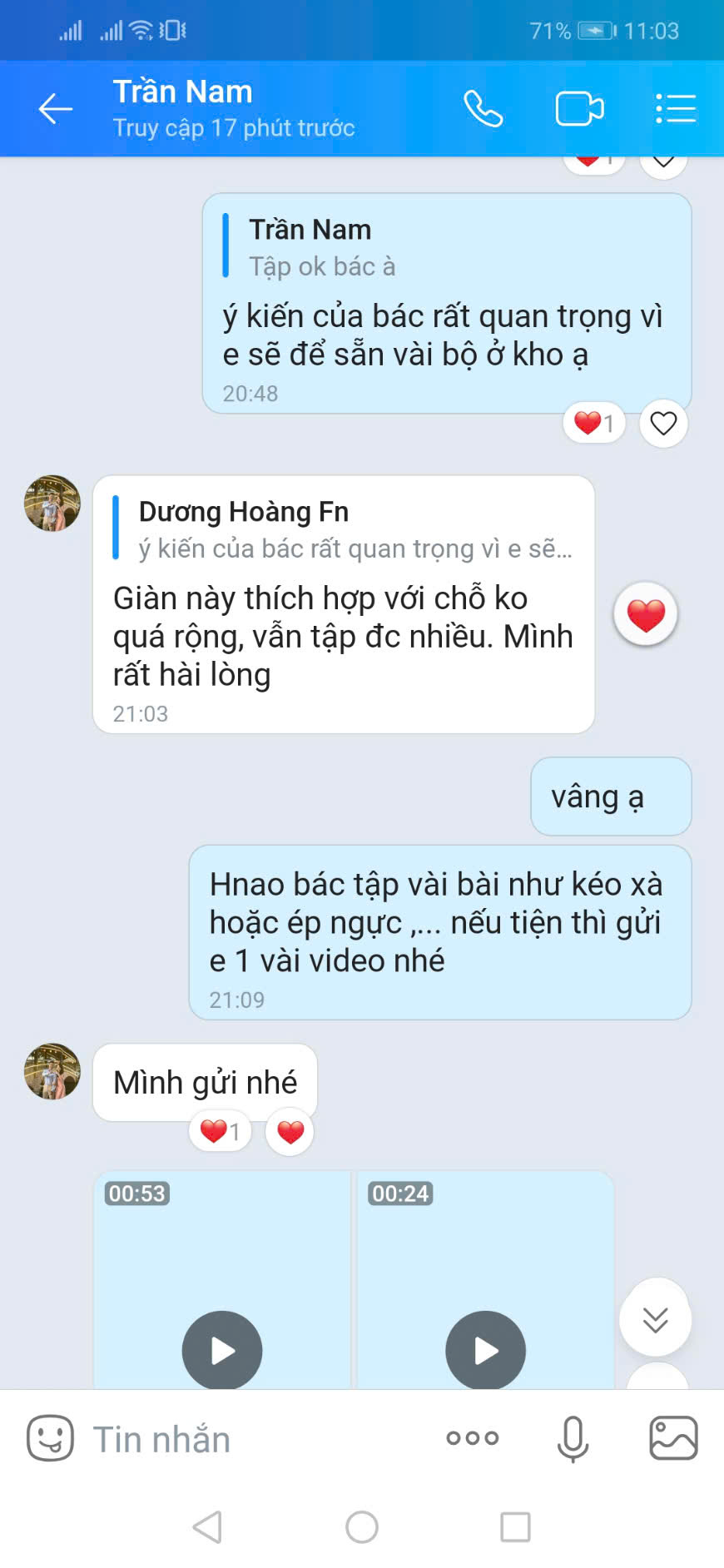The height and width of the screenshot is (1568, 724).
Task: Tap the system home button
Action: point(362,1527)
